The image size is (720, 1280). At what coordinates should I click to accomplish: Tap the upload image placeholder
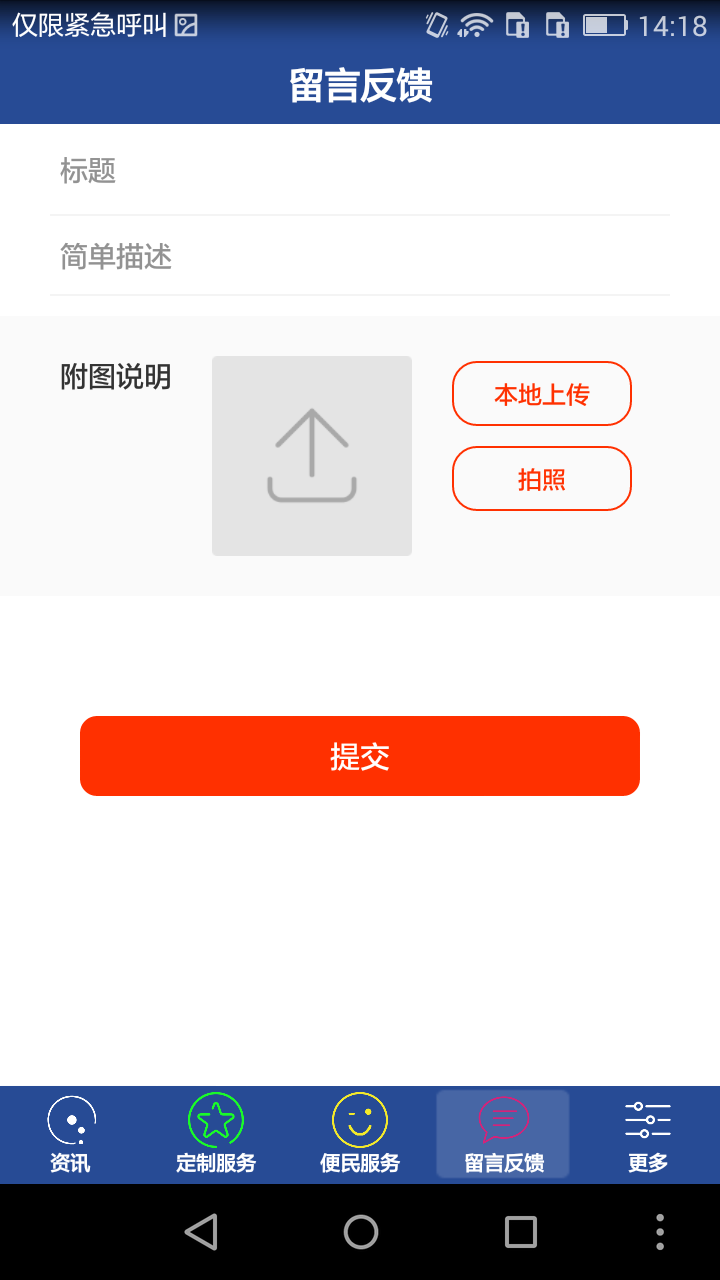tap(312, 456)
